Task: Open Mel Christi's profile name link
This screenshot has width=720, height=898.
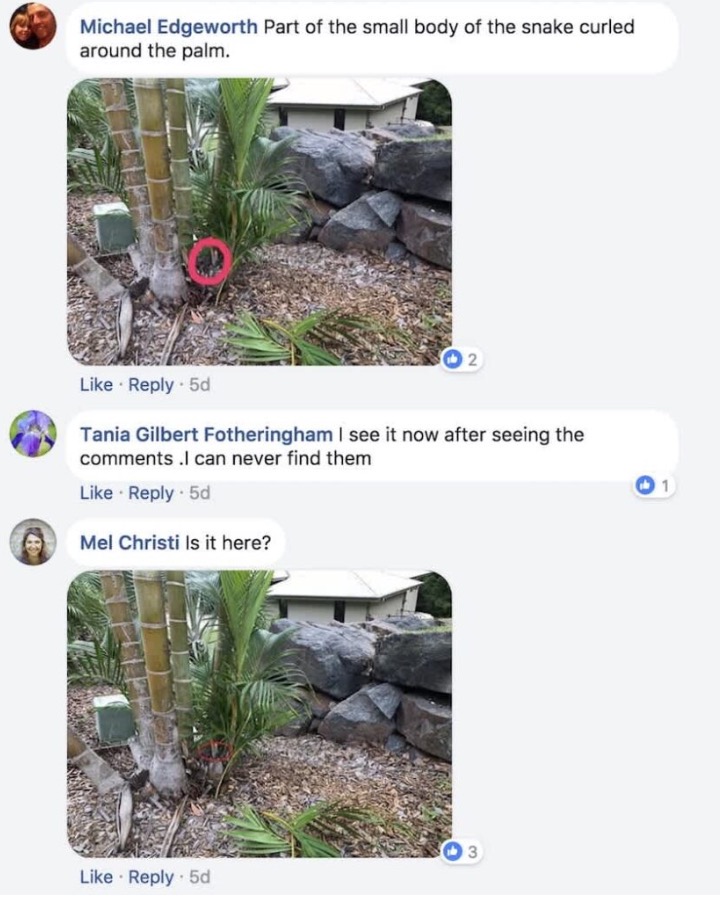Action: [x=130, y=543]
